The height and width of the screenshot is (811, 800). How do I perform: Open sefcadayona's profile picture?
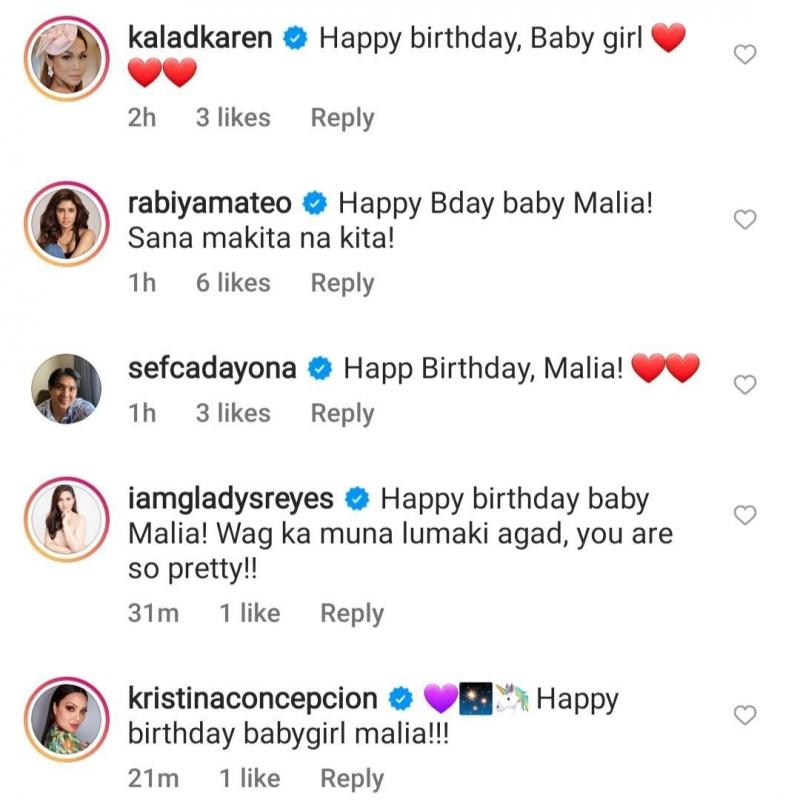point(64,389)
